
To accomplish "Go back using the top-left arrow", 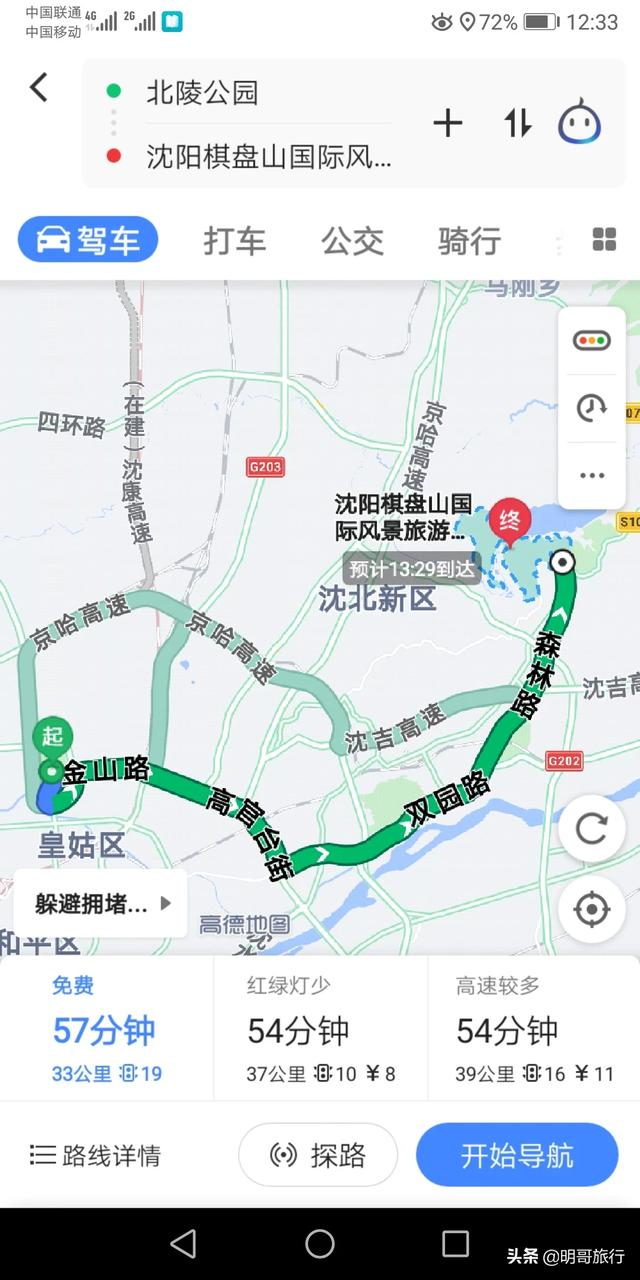I will point(38,88).
